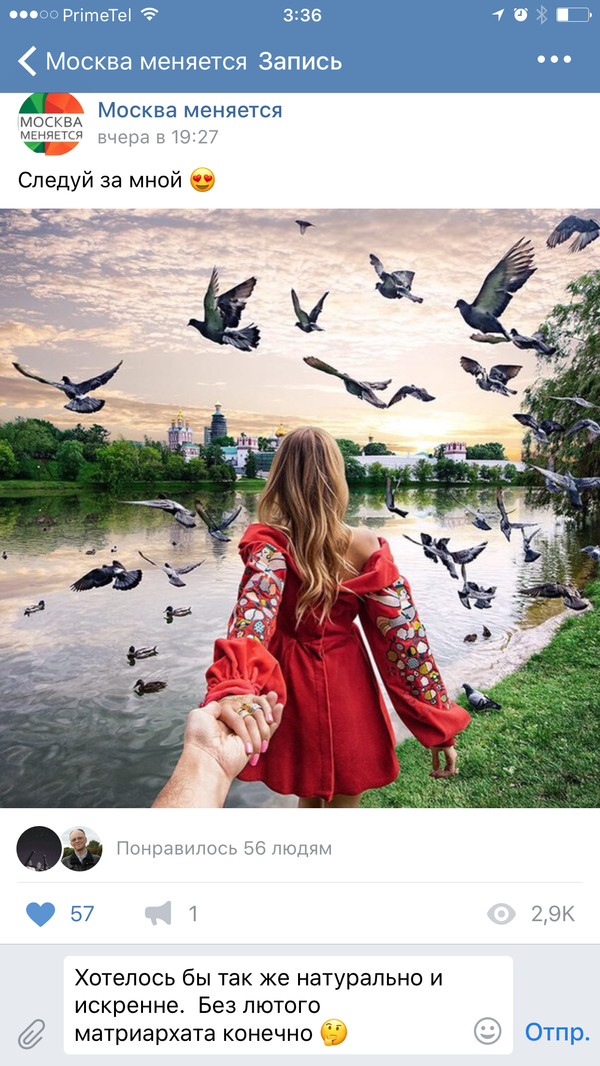
Task: Like the post with the heart icon
Action: (x=41, y=913)
